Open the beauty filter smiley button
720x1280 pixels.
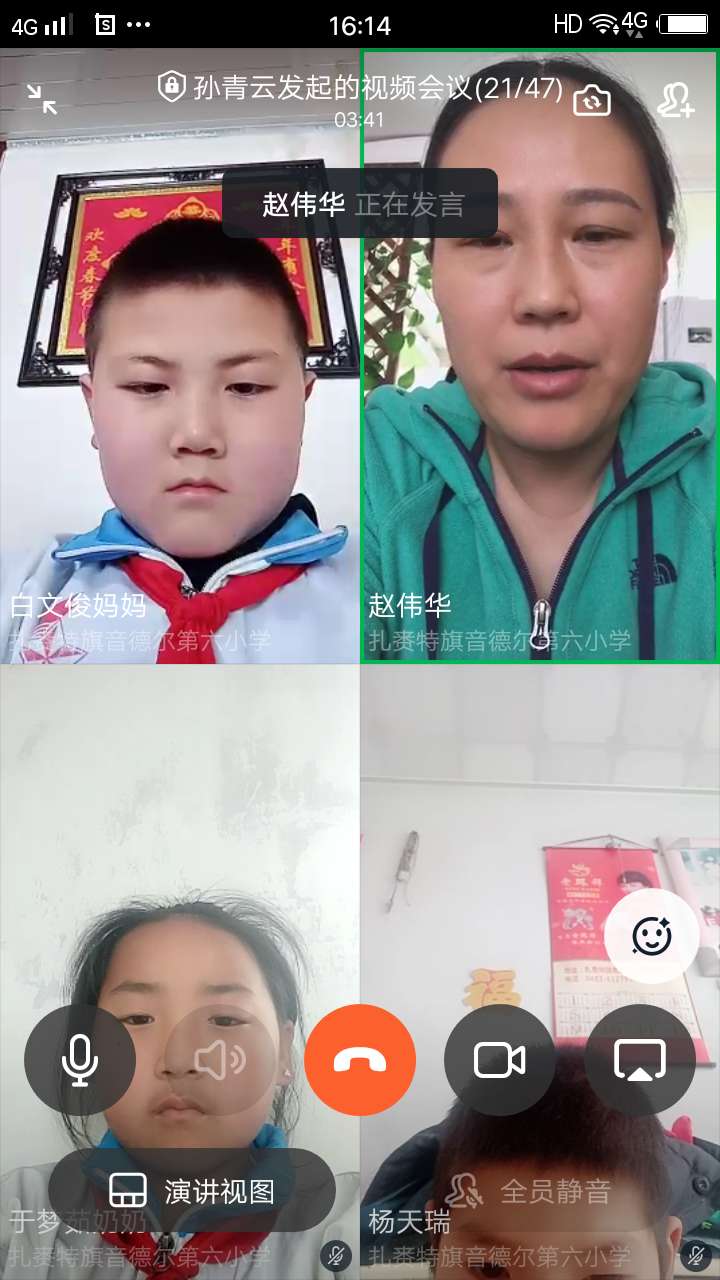[x=652, y=936]
